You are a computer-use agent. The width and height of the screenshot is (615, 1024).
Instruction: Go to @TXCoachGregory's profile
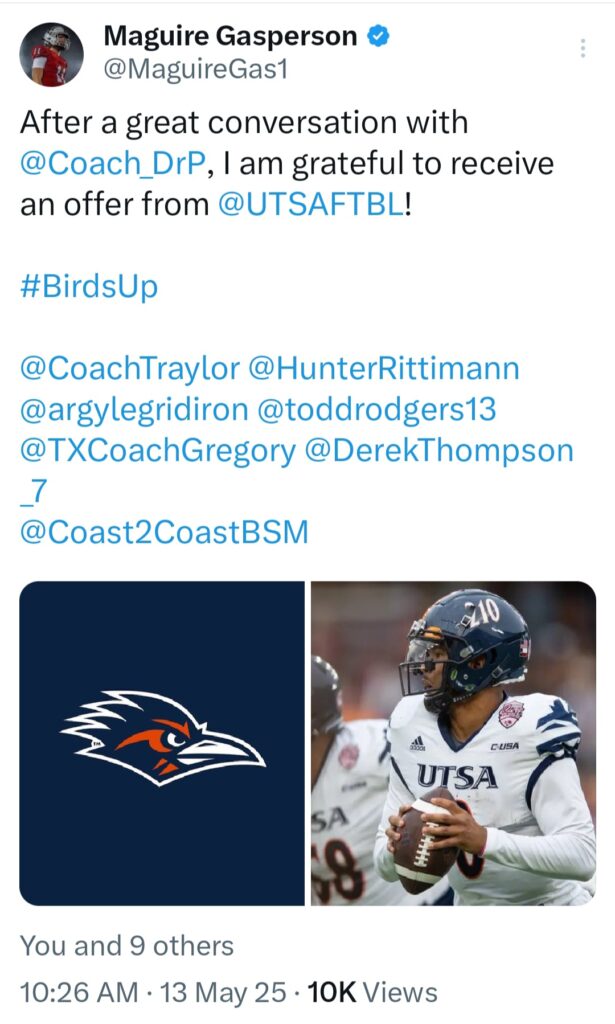pos(158,451)
